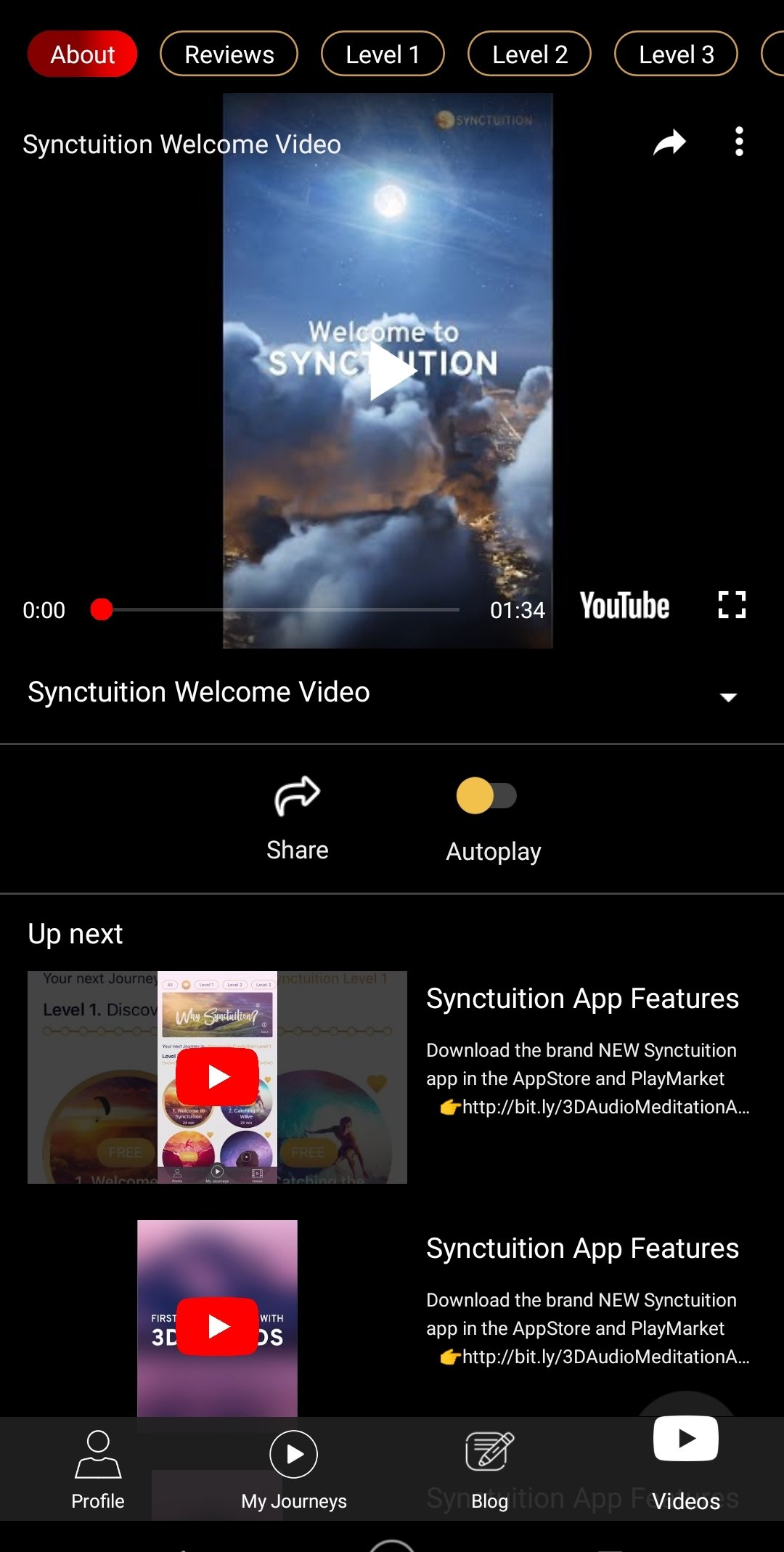784x1552 pixels.
Task: Switch to the Level 3 chip
Action: point(676,54)
